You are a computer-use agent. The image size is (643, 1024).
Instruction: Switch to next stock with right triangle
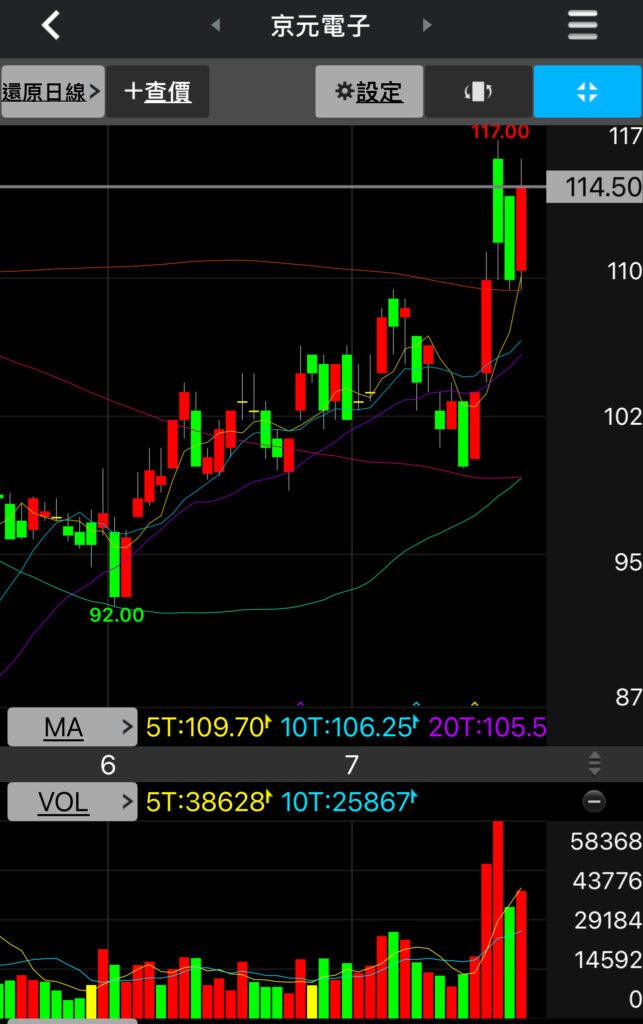coord(427,26)
